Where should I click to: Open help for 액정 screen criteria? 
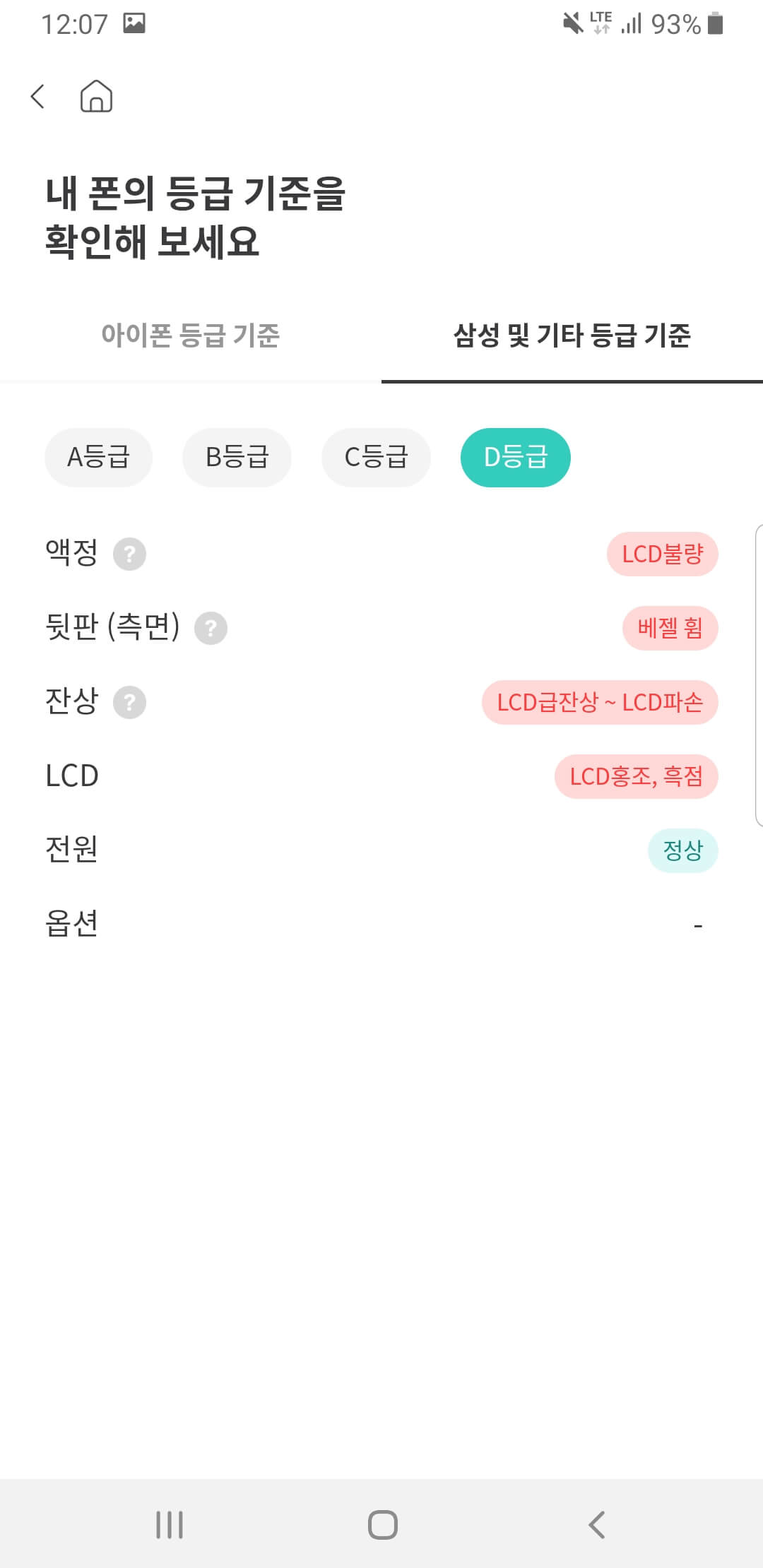131,555
